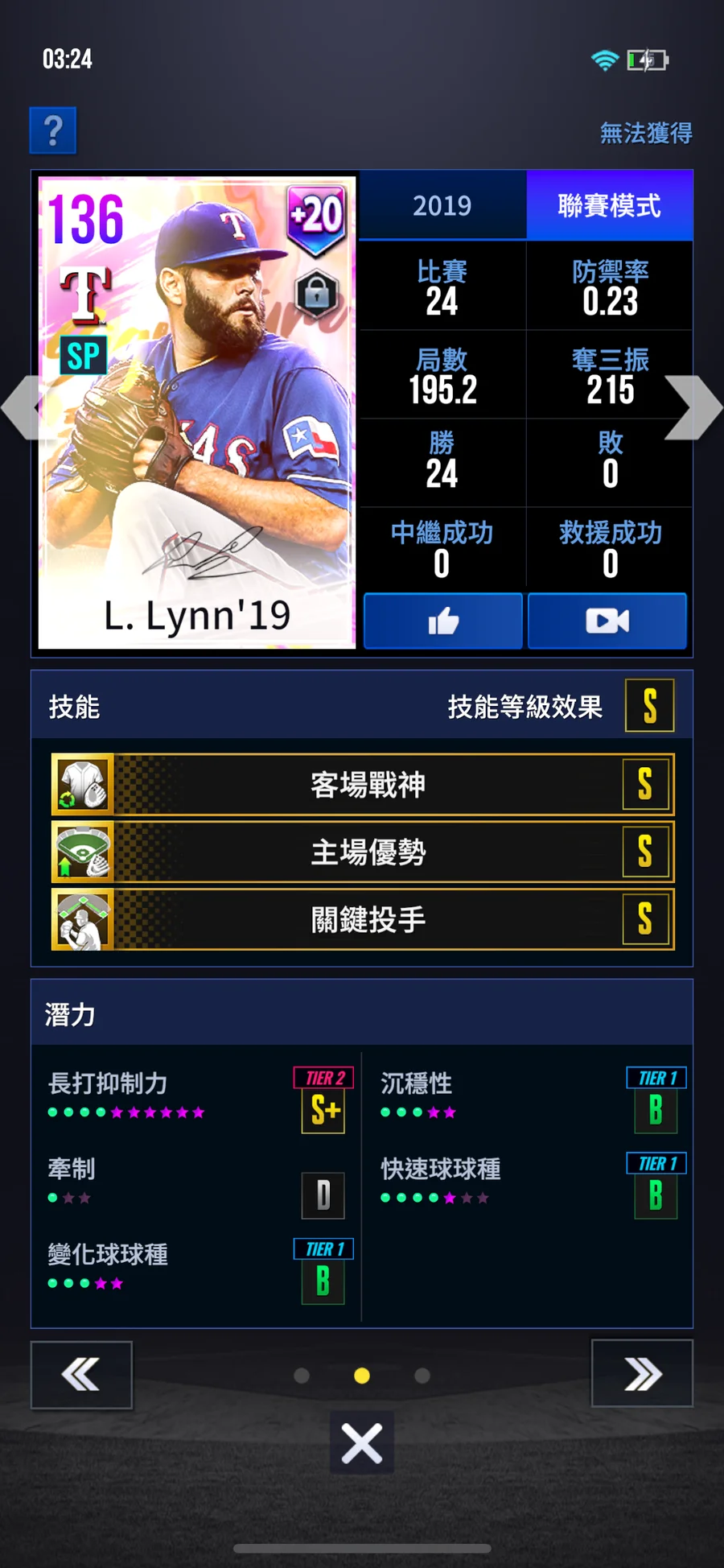Tap the thumbs-up like button
The image size is (724, 1568).
[443, 621]
